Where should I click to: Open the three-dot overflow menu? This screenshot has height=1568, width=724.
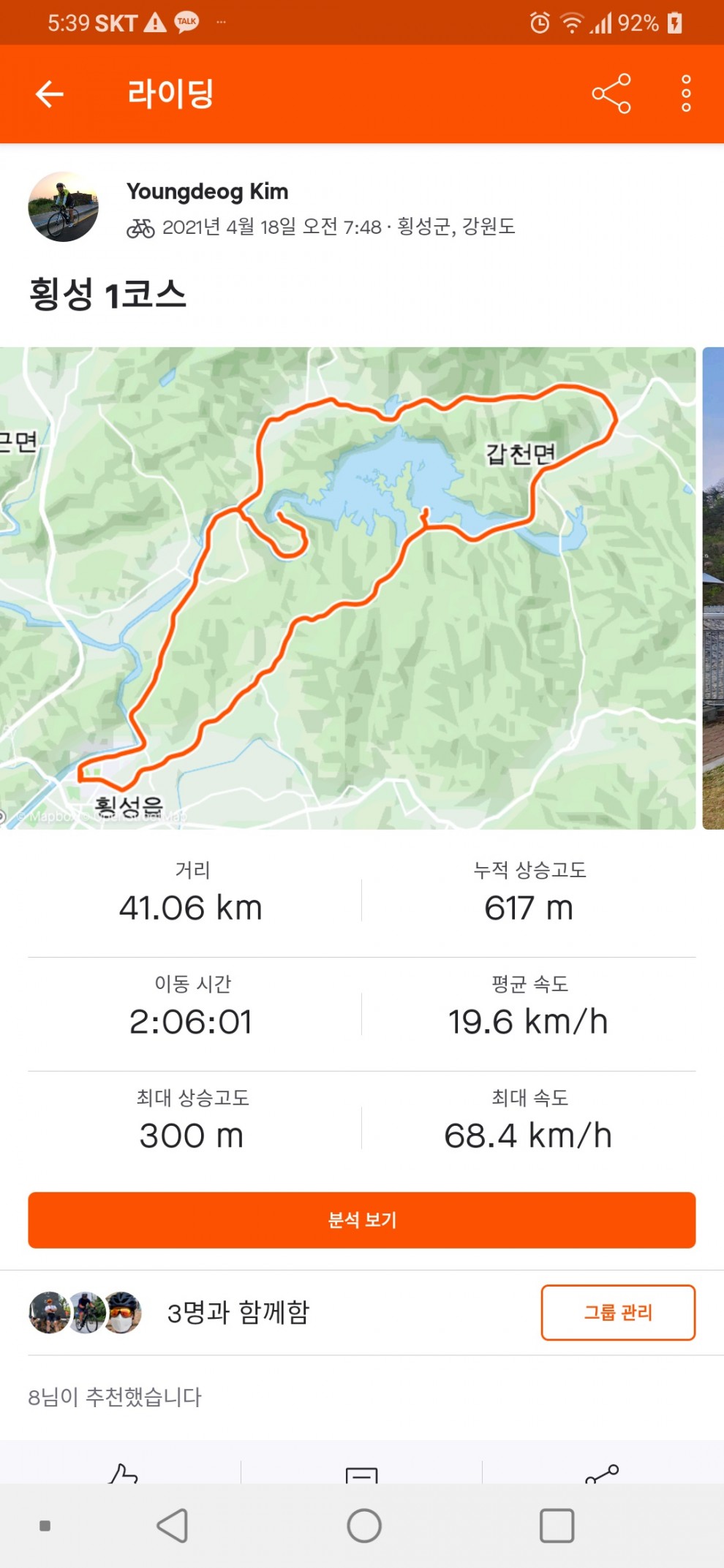685,94
